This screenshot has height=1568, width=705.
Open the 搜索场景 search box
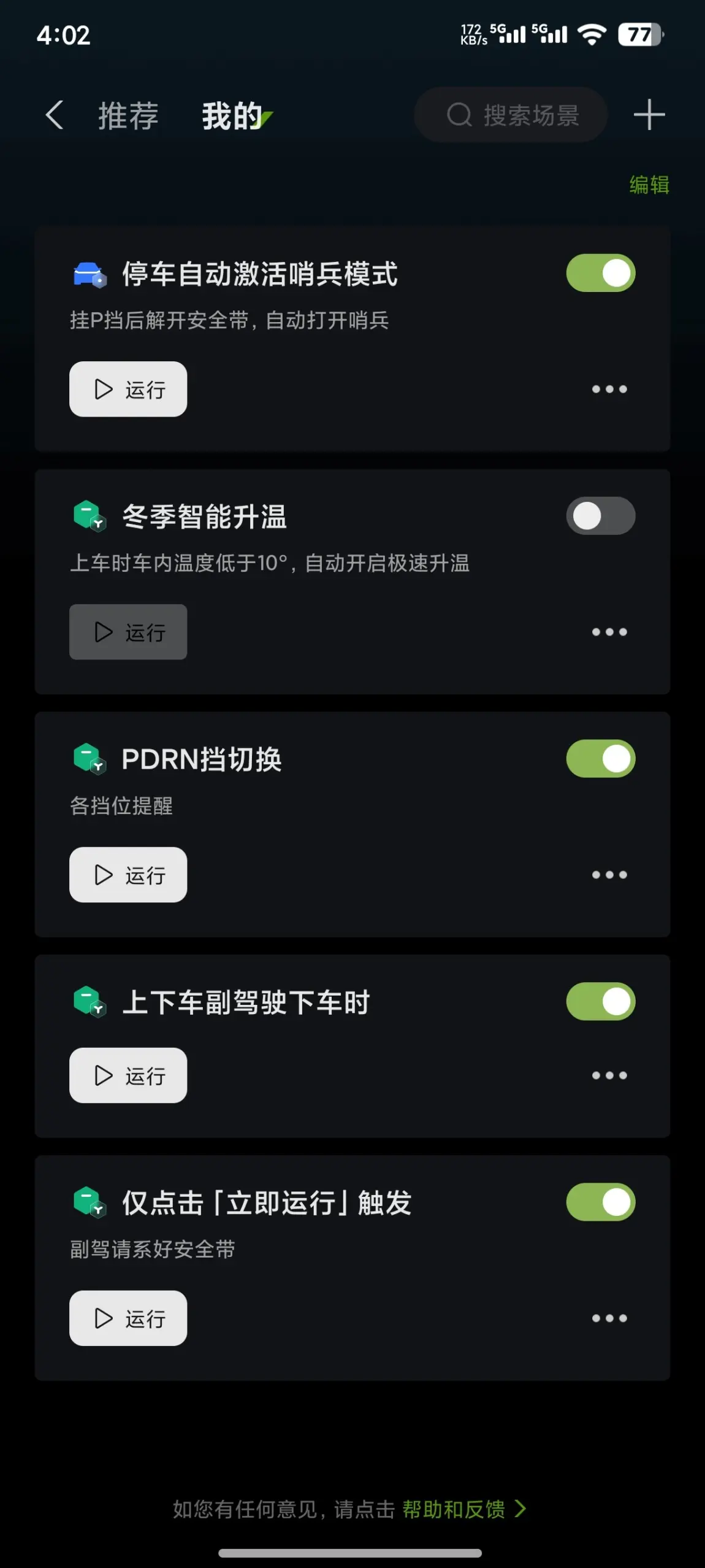click(x=511, y=115)
